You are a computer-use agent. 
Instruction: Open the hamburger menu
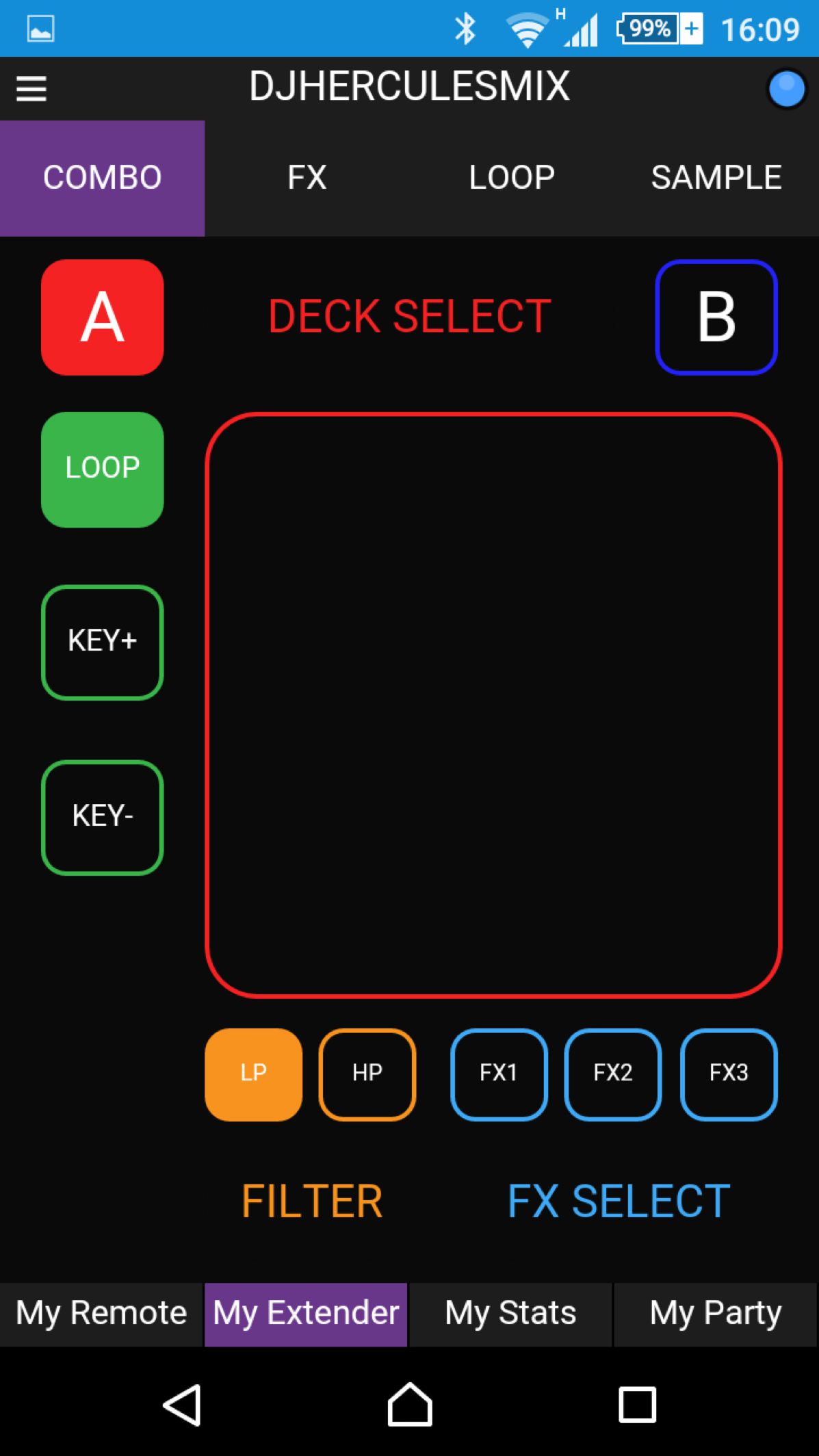pos(31,89)
